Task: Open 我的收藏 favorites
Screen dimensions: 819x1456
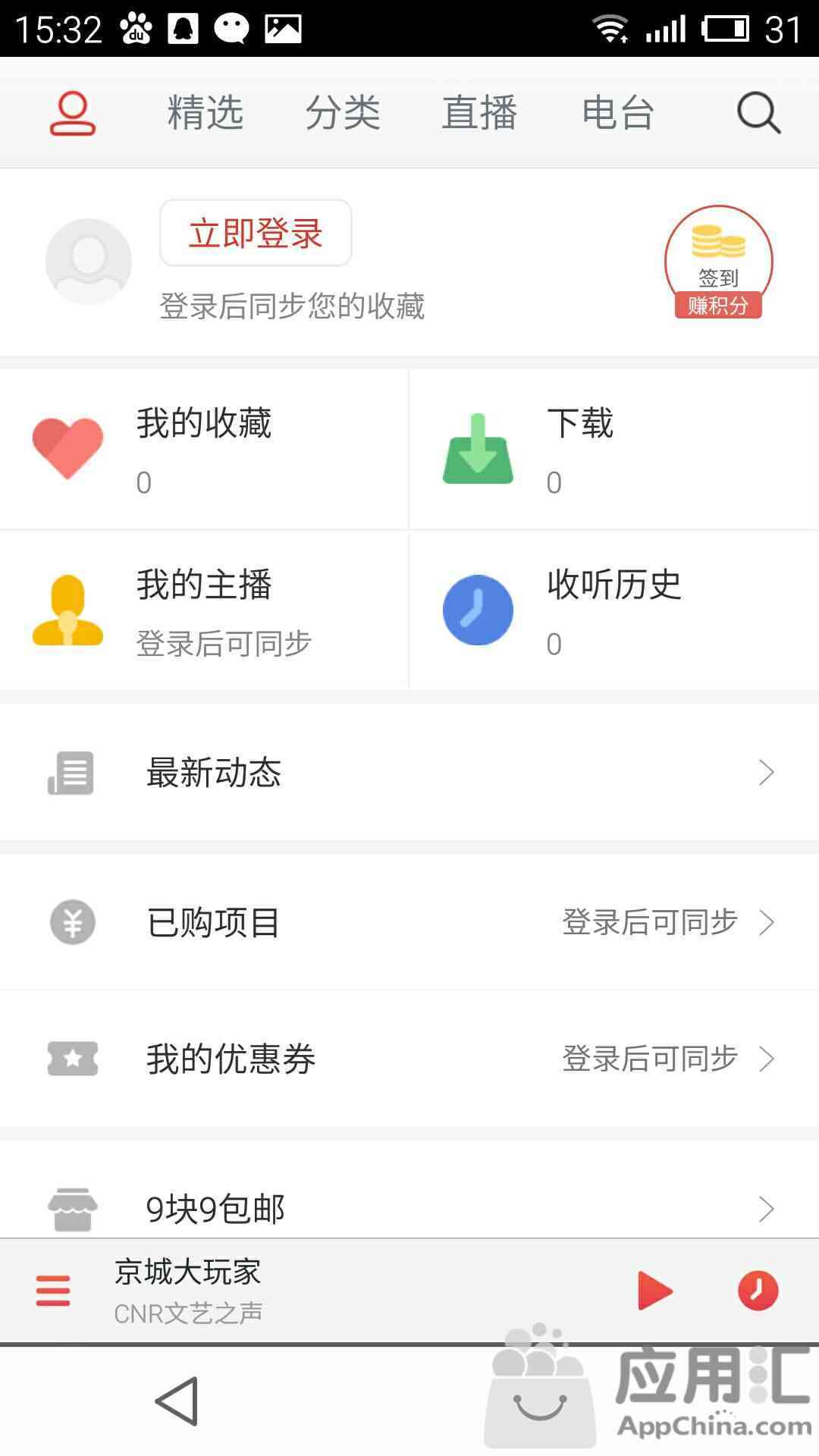Action: tap(204, 449)
